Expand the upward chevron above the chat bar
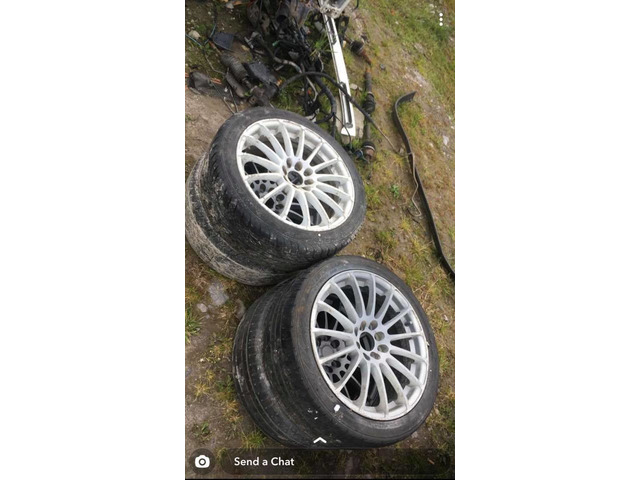This screenshot has width=640, height=480. (x=319, y=439)
